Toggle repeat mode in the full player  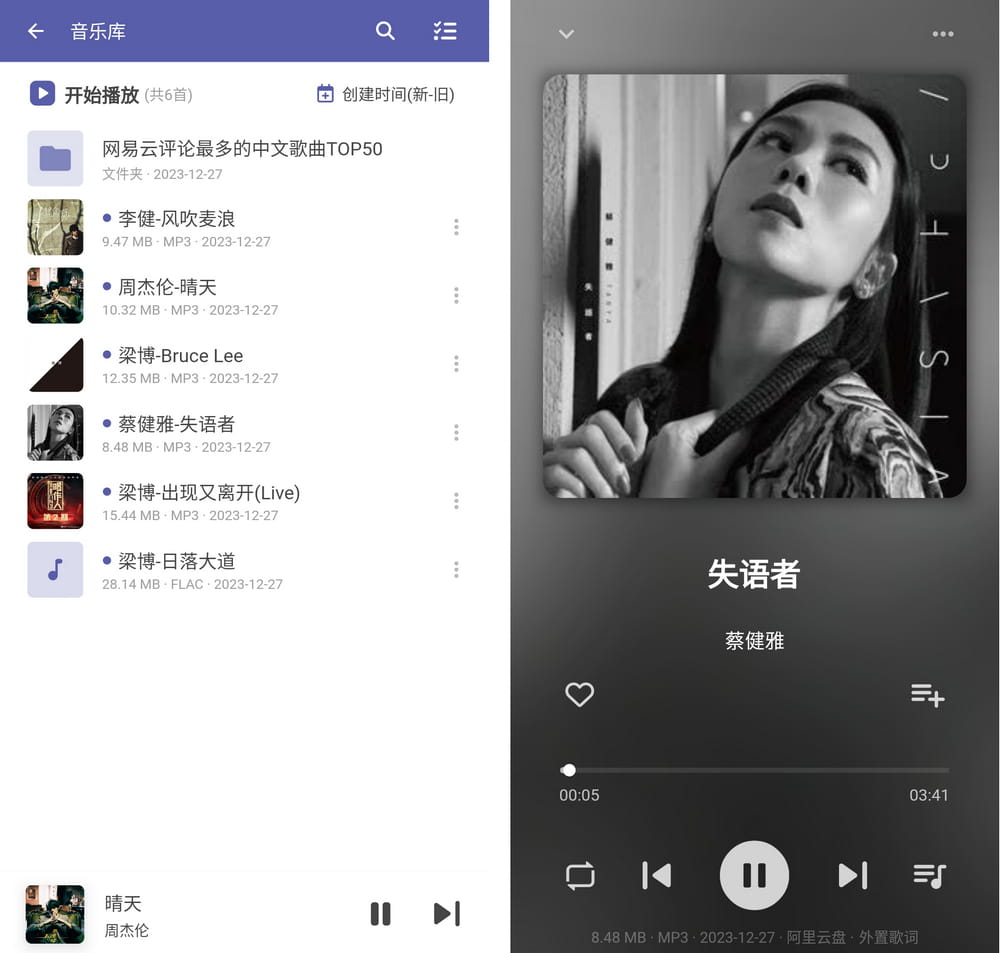click(x=580, y=876)
